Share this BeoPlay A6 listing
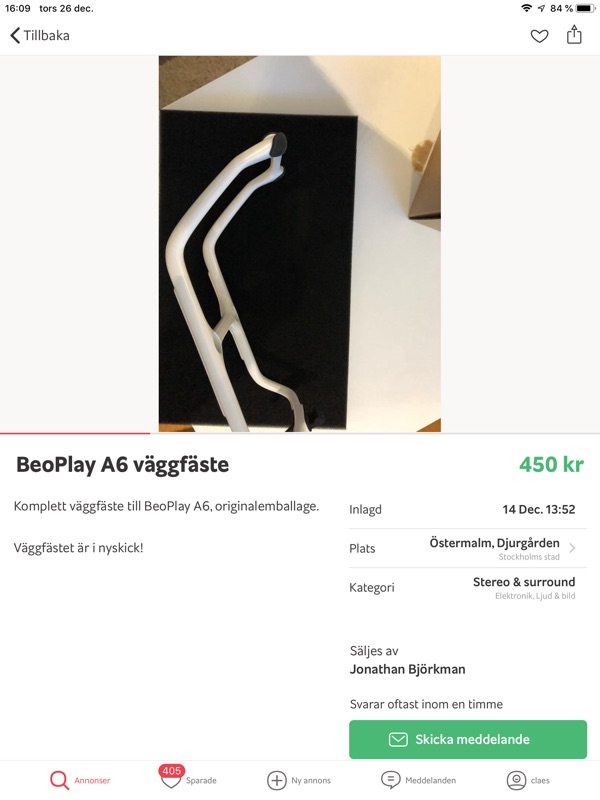Screen dimensions: 600x800 pyautogui.click(x=574, y=35)
